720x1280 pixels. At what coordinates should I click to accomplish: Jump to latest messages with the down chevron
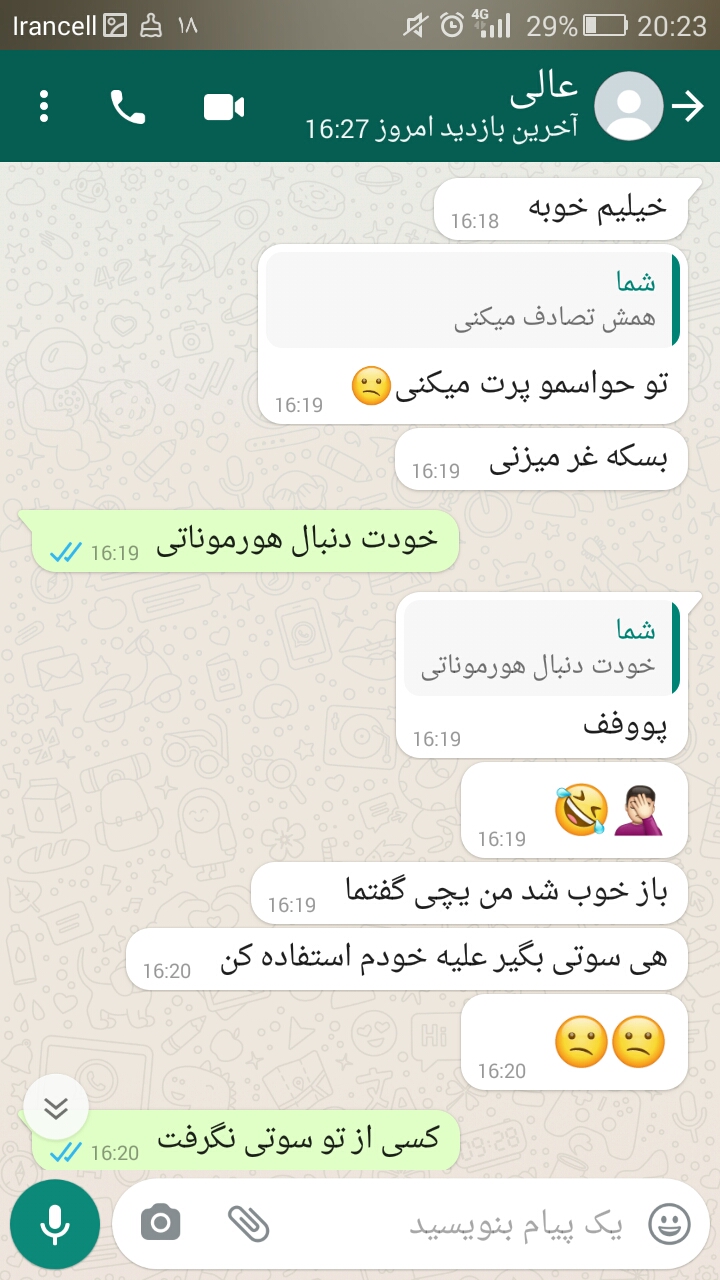tap(56, 1107)
